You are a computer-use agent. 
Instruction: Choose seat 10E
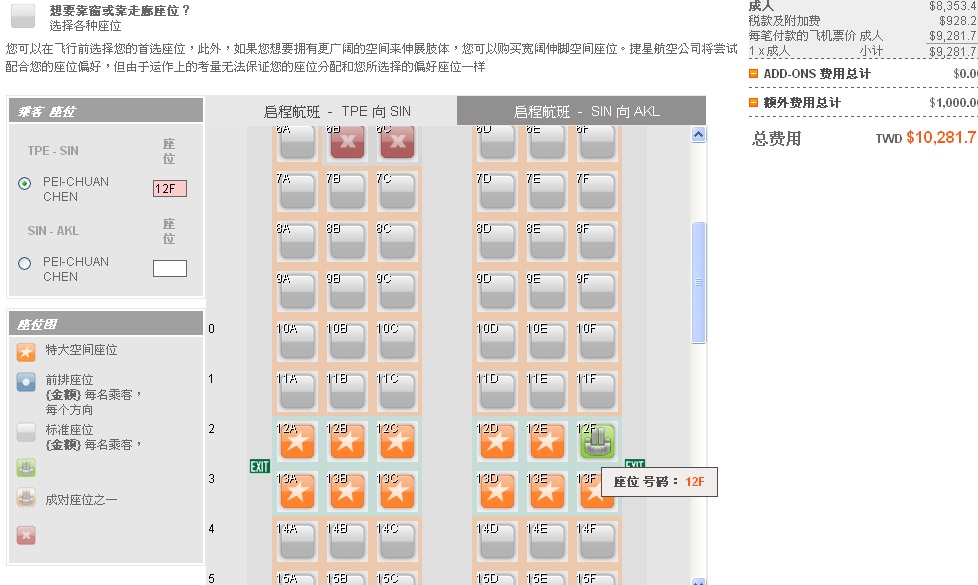click(x=547, y=340)
